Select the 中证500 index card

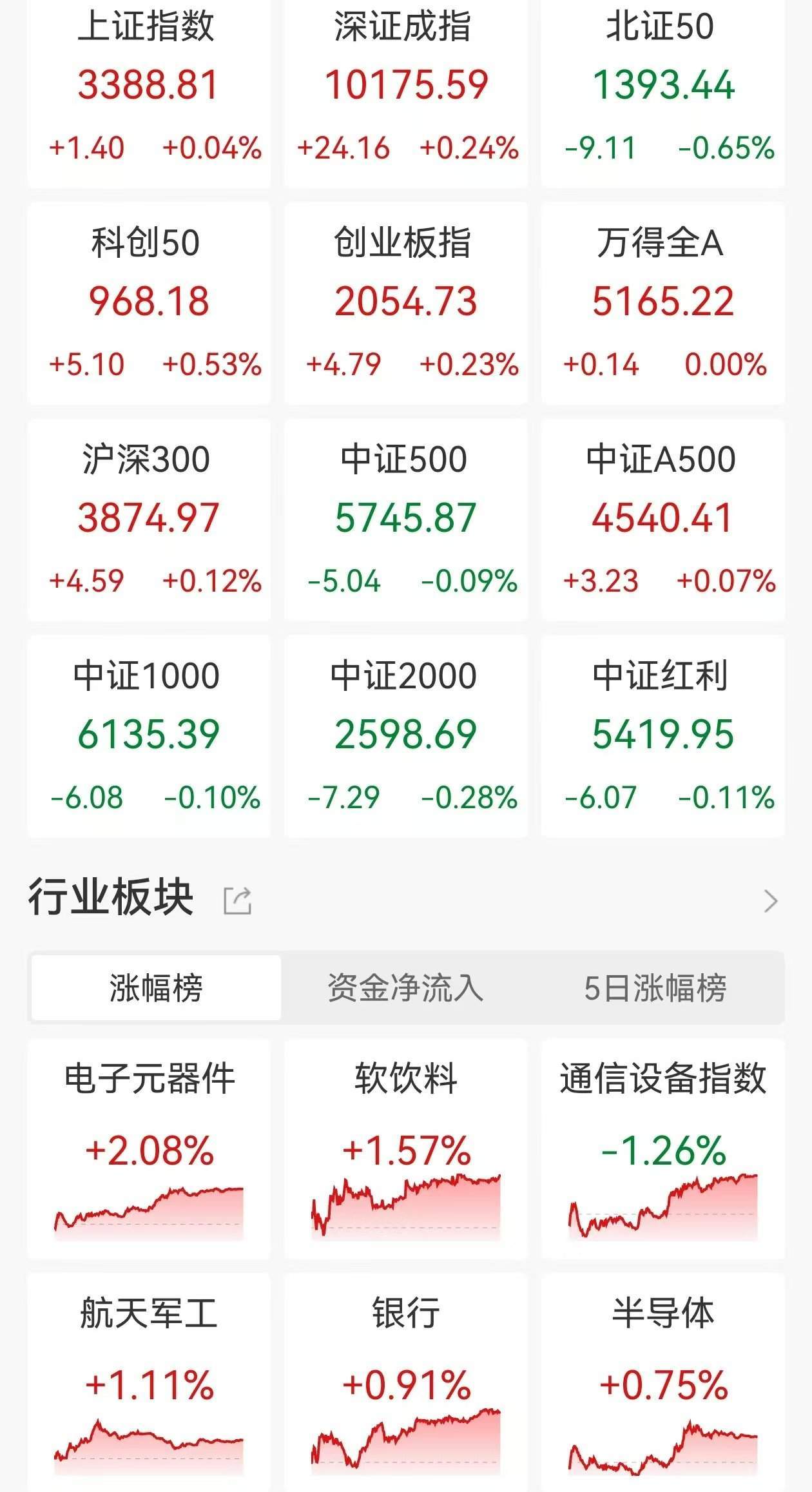click(x=406, y=520)
